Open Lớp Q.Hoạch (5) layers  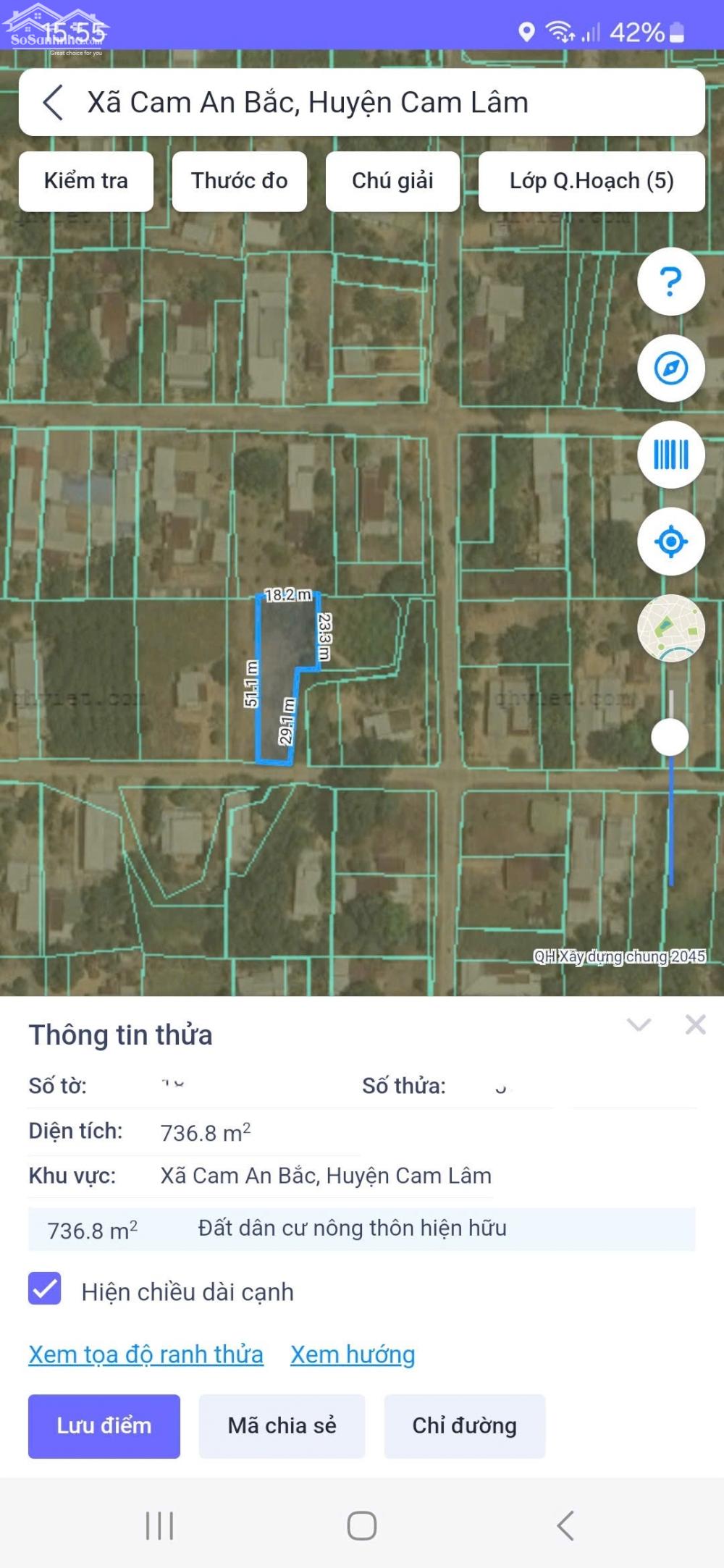(x=592, y=181)
